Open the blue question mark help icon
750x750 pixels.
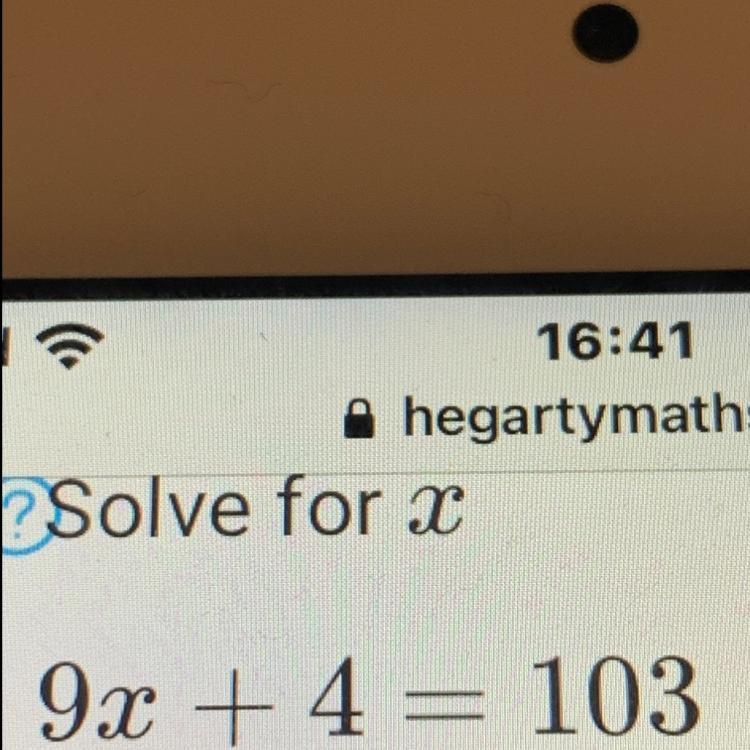(28, 516)
